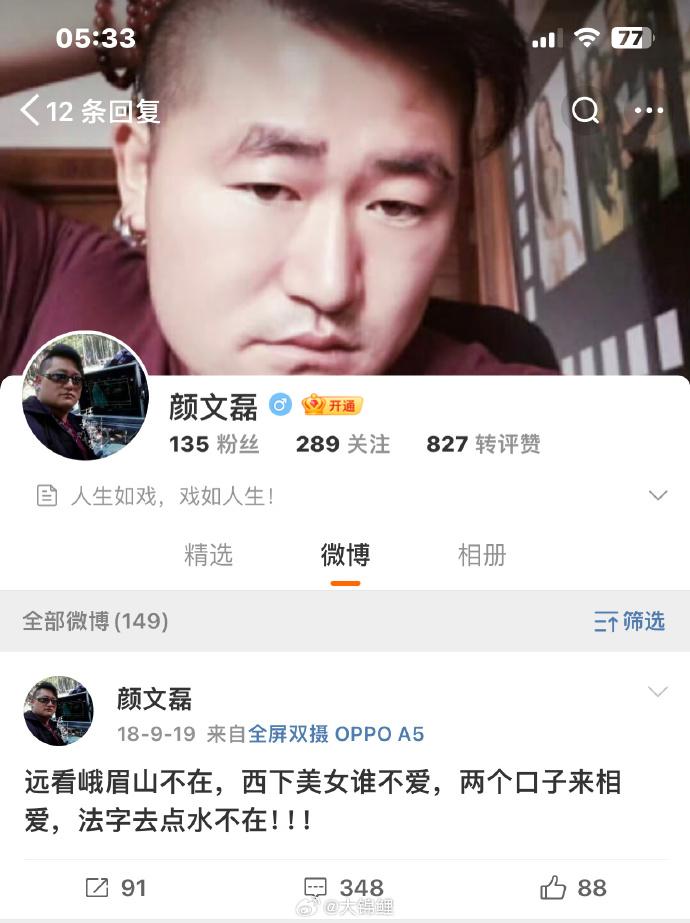Open the 348 comments on the post
Viewport: 690px width, 923px height.
click(x=344, y=887)
